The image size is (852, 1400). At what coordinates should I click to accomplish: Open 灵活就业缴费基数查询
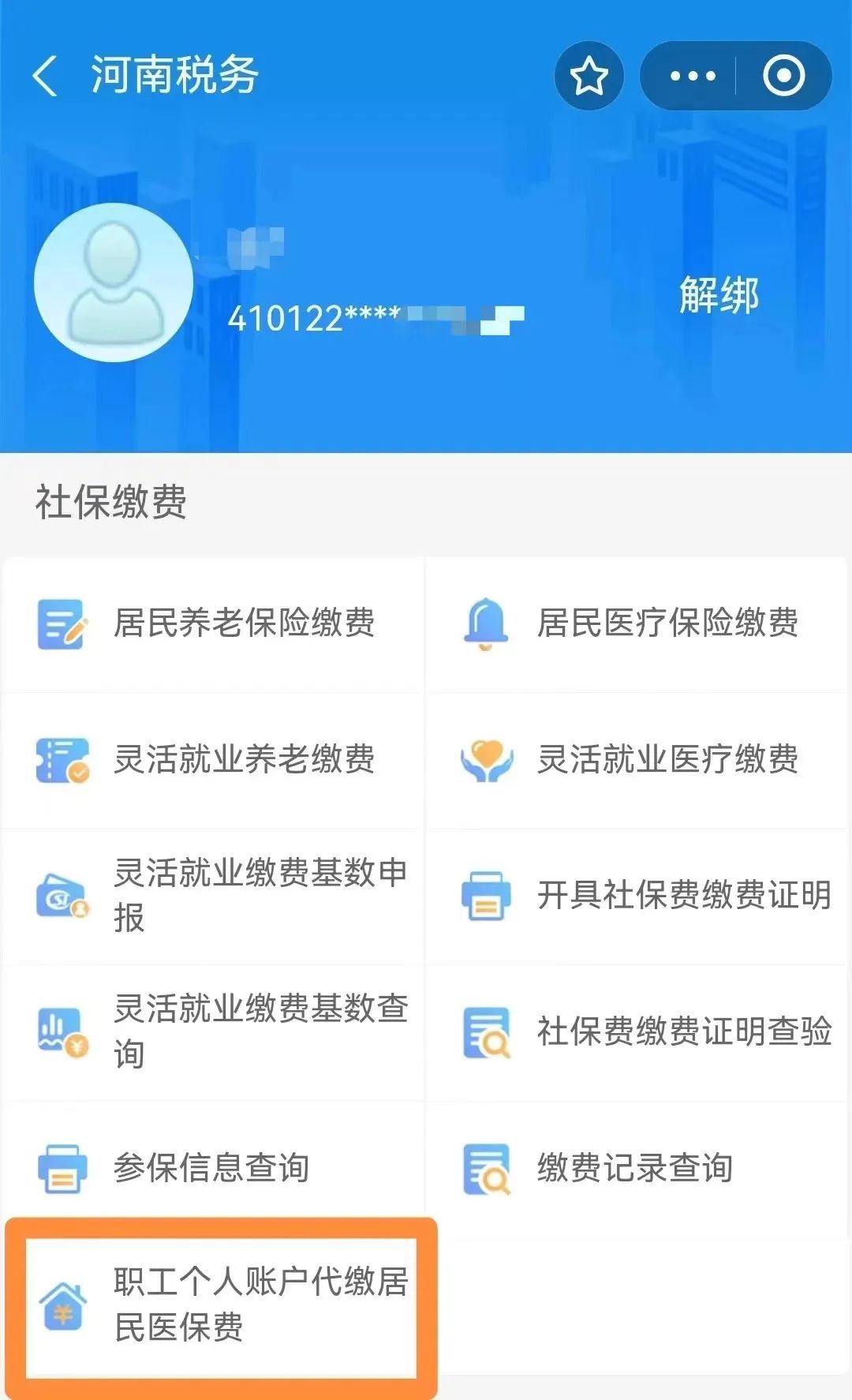213,1031
